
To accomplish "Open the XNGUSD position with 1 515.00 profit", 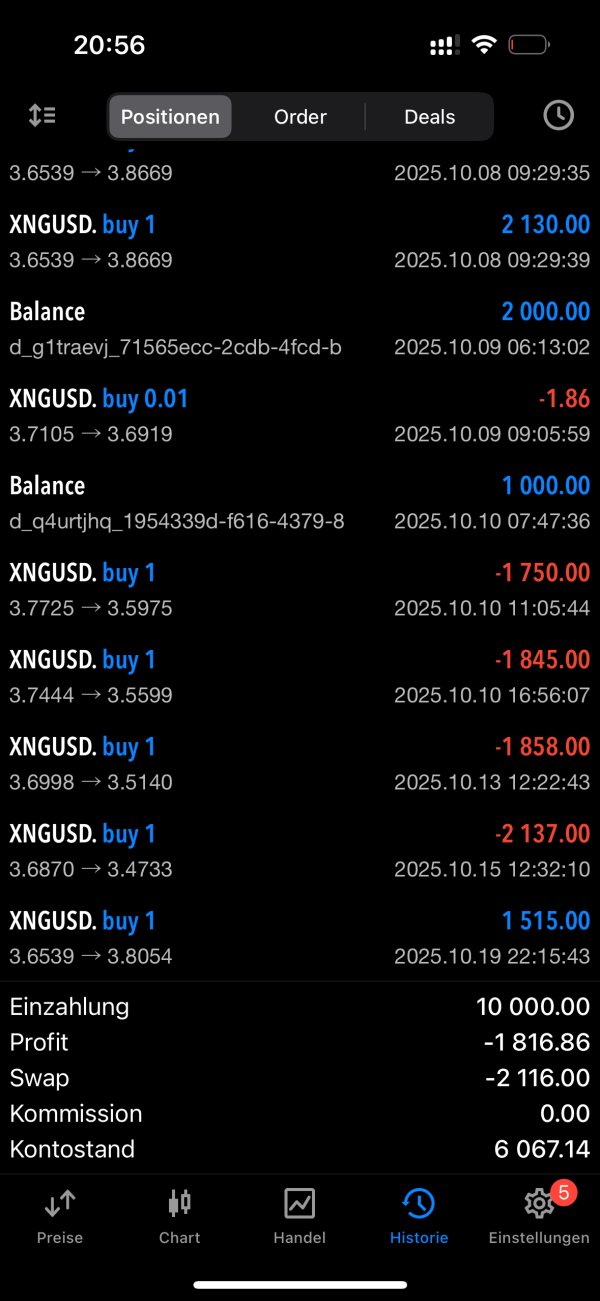I will (x=300, y=937).
